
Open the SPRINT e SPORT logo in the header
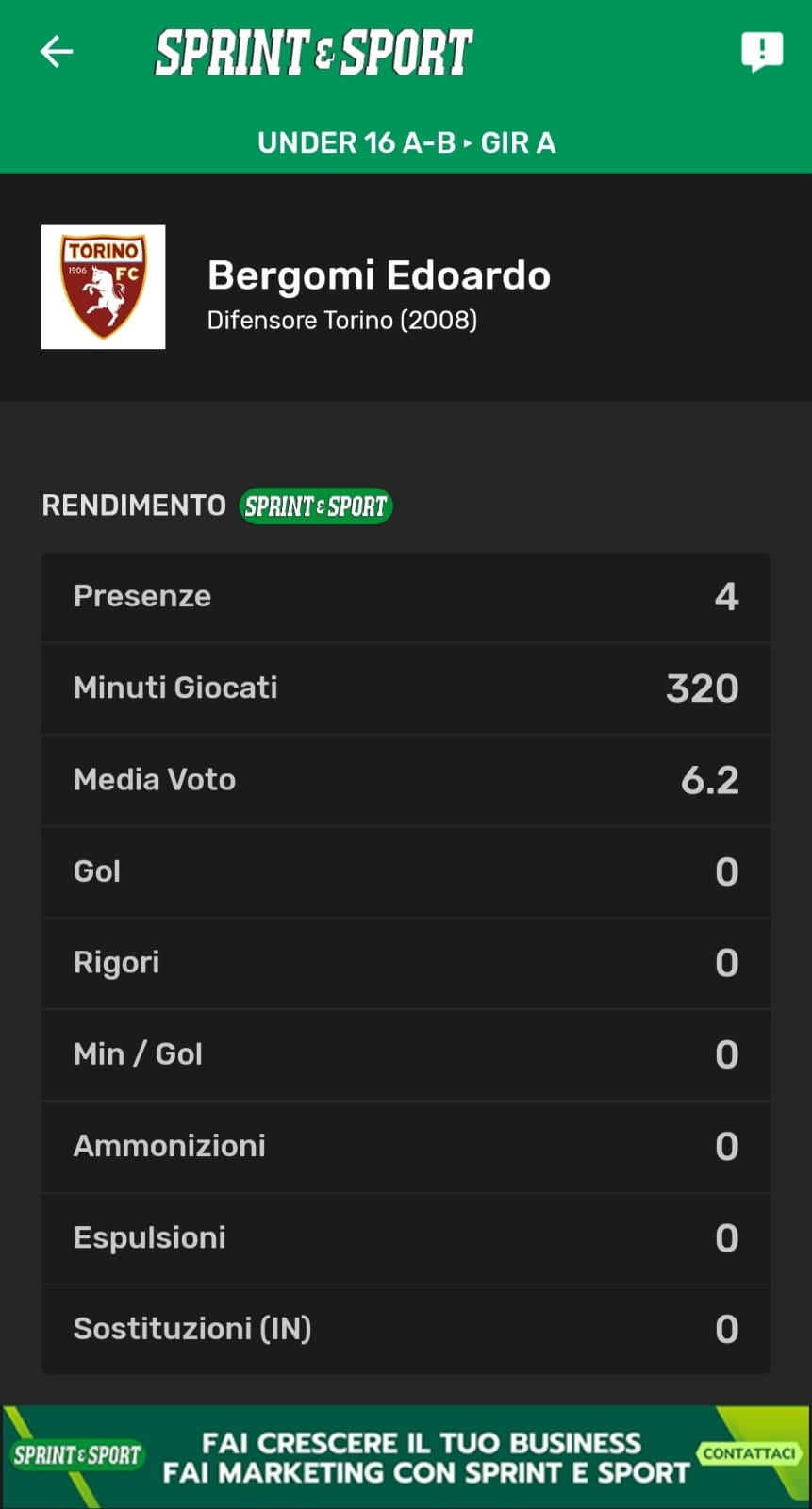click(312, 52)
